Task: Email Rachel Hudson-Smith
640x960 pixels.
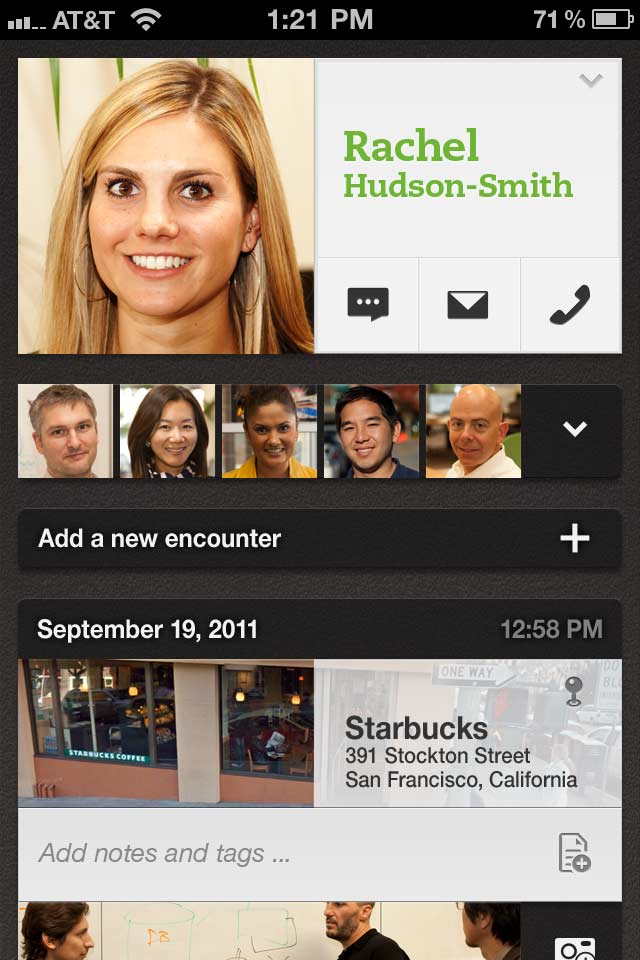Action: tap(468, 305)
